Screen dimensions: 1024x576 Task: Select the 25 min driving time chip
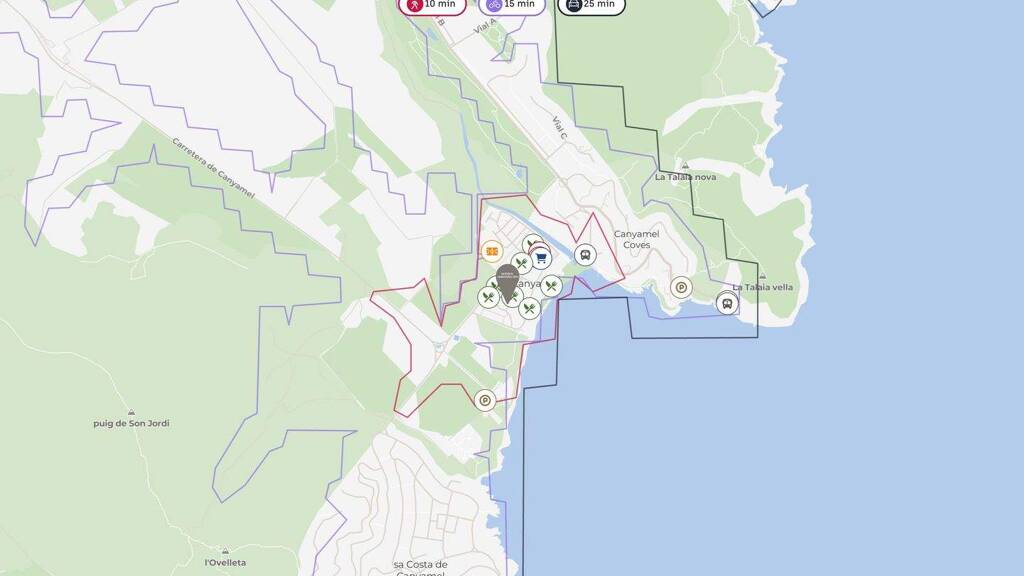[591, 5]
